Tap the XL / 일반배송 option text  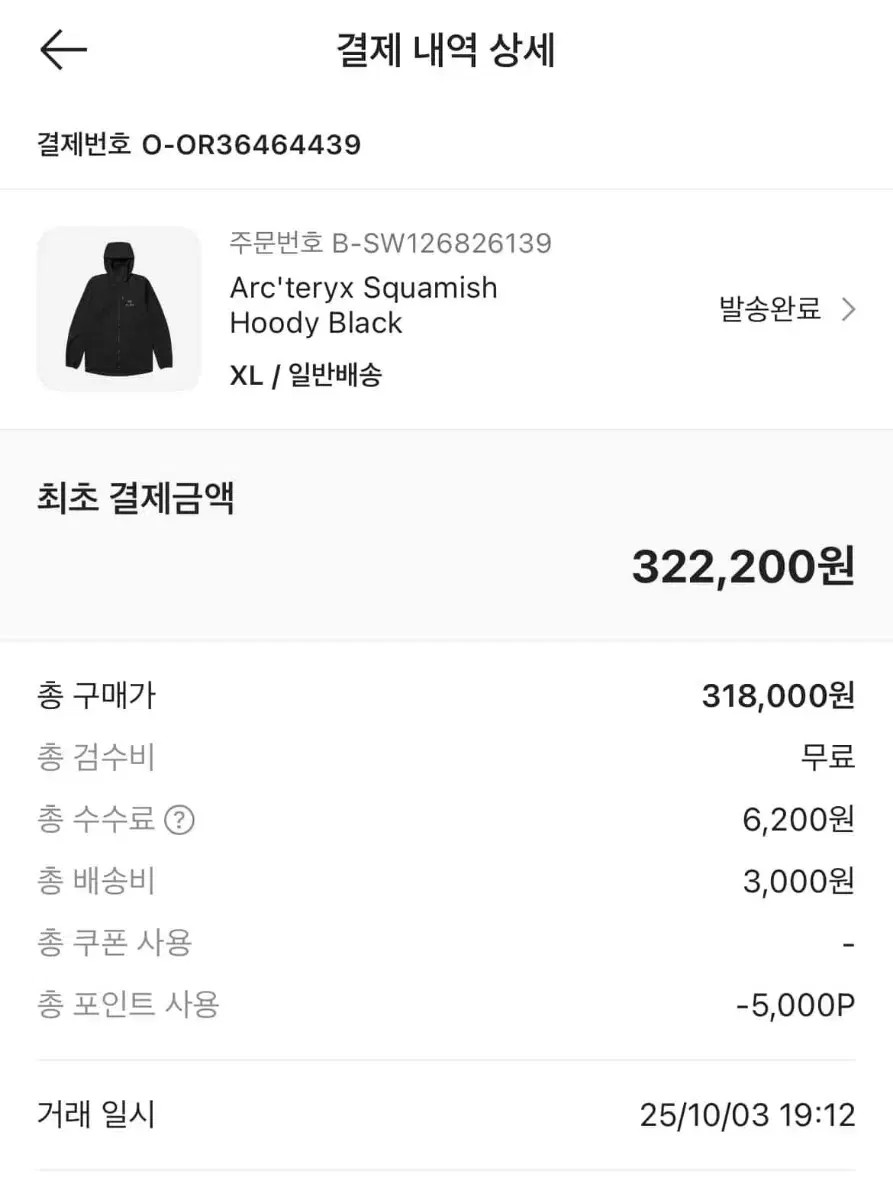307,375
